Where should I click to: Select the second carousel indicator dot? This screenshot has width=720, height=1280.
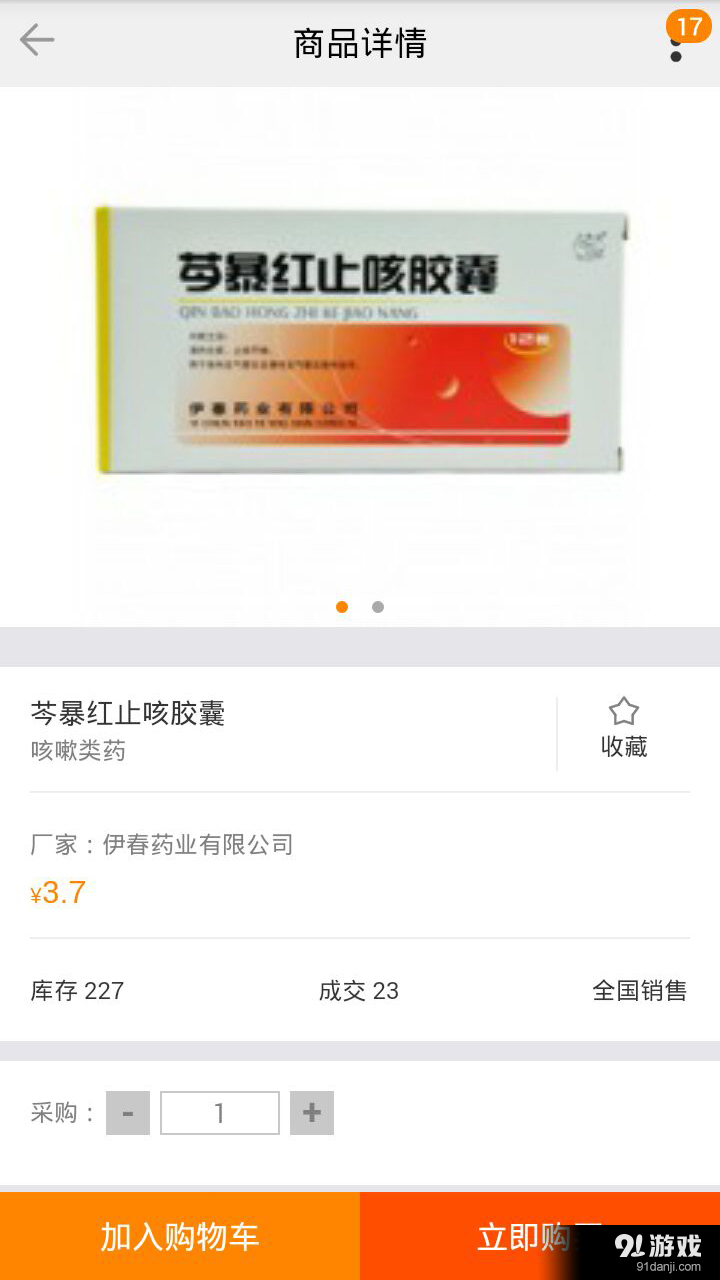click(x=378, y=607)
